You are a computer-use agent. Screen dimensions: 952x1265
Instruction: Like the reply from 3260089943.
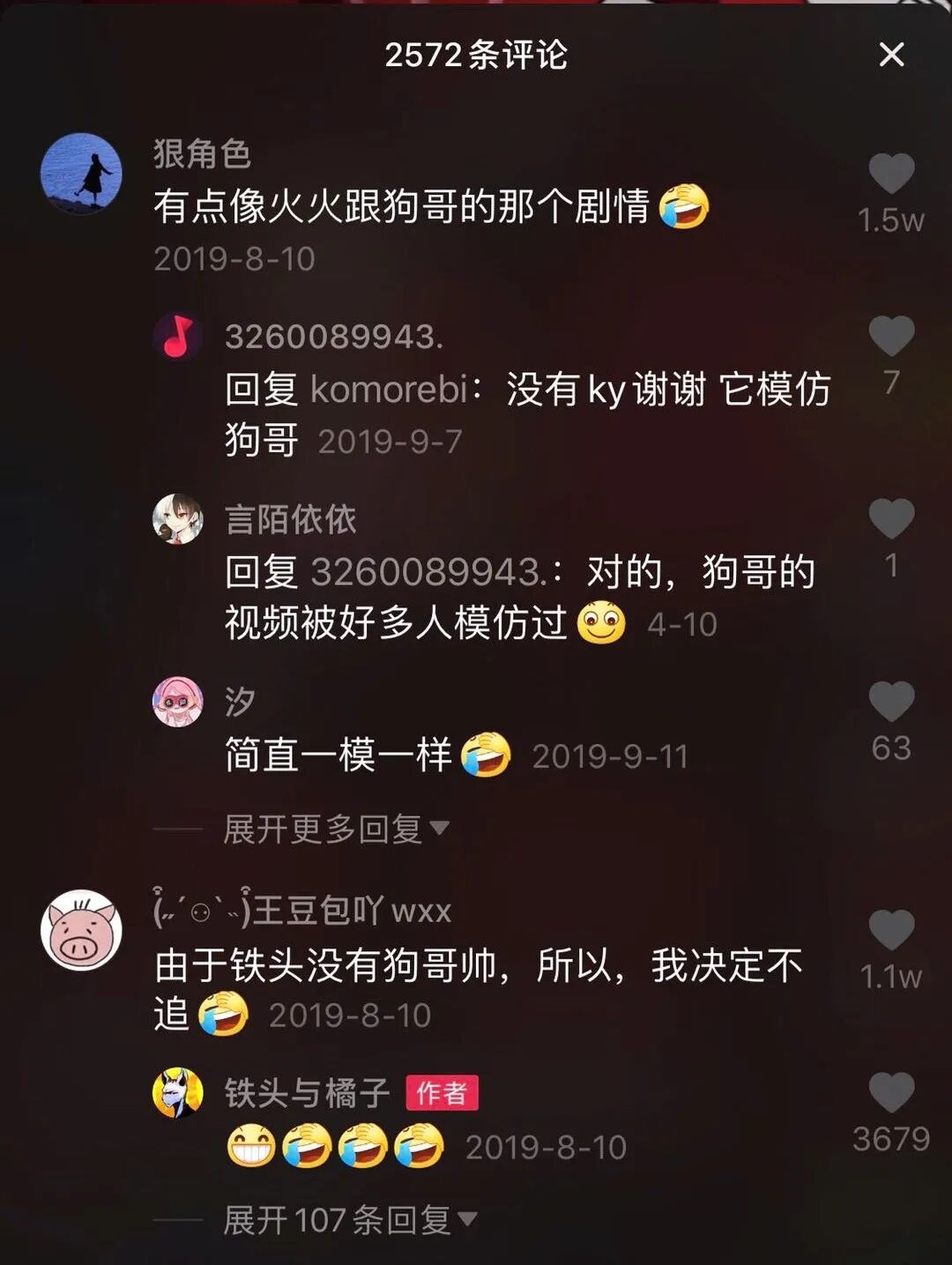coord(891,337)
